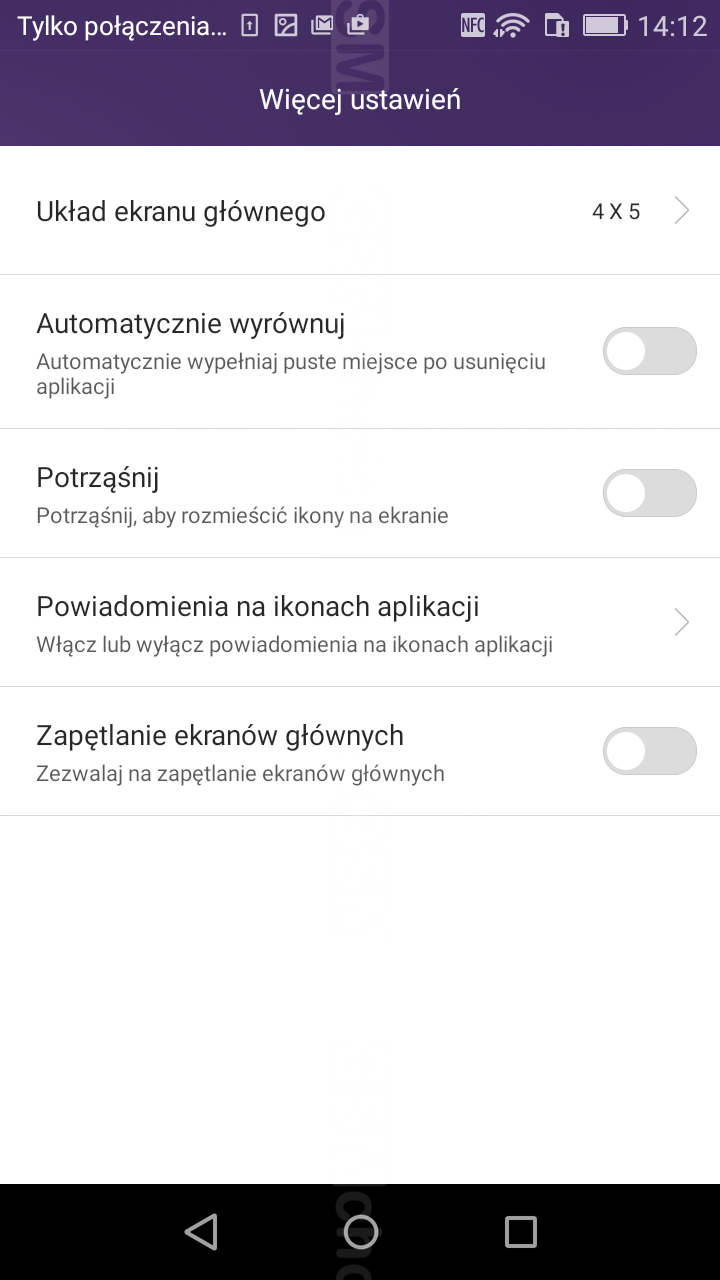Open Powiadomienia na ikonach aplikacji
This screenshot has width=720, height=1280.
[x=360, y=622]
